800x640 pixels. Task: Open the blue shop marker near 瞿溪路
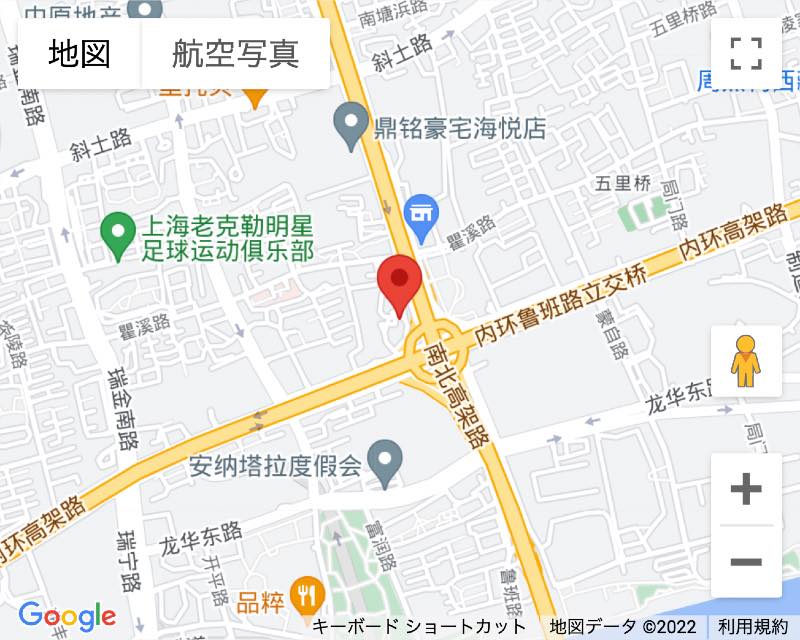(x=421, y=215)
